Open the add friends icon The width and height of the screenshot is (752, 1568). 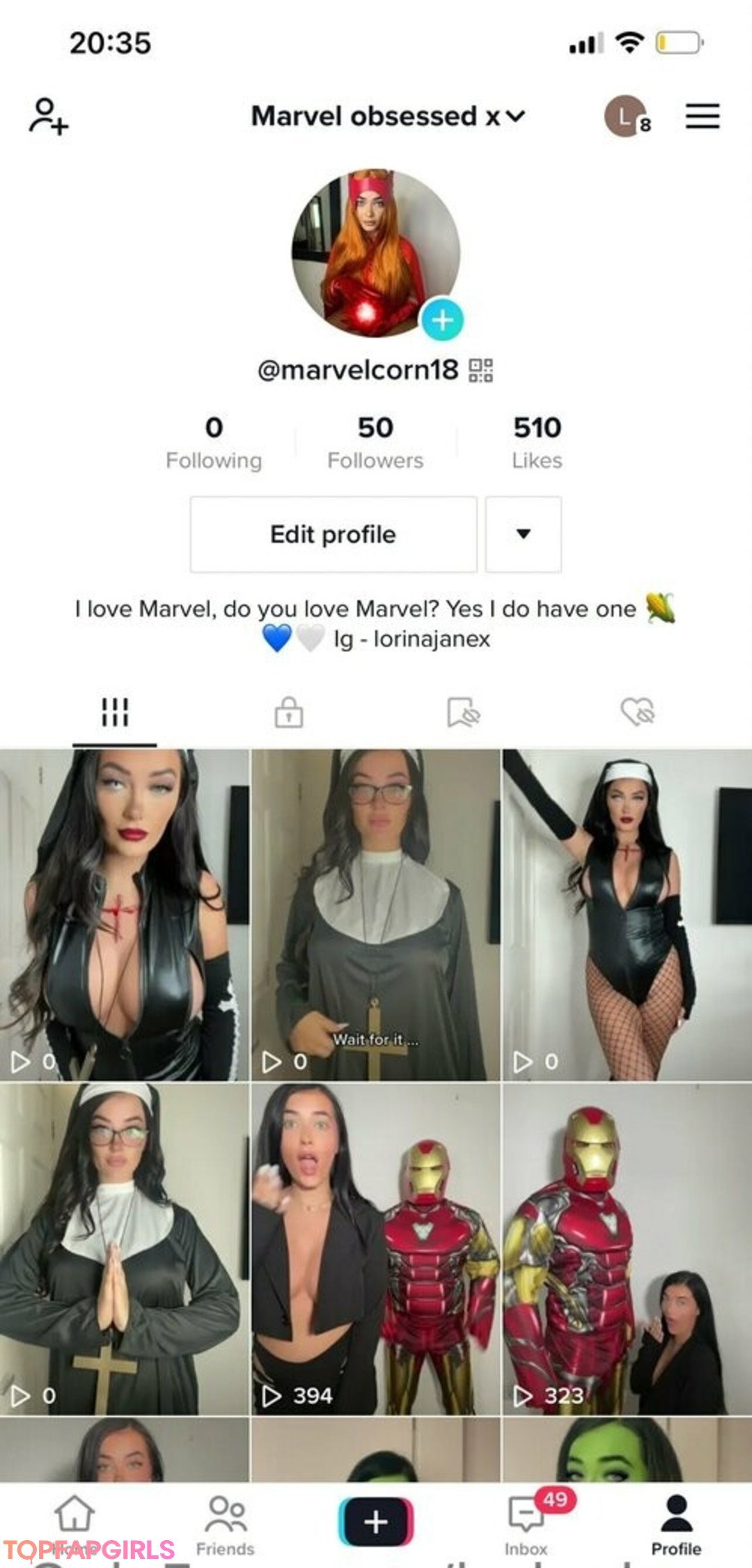48,116
